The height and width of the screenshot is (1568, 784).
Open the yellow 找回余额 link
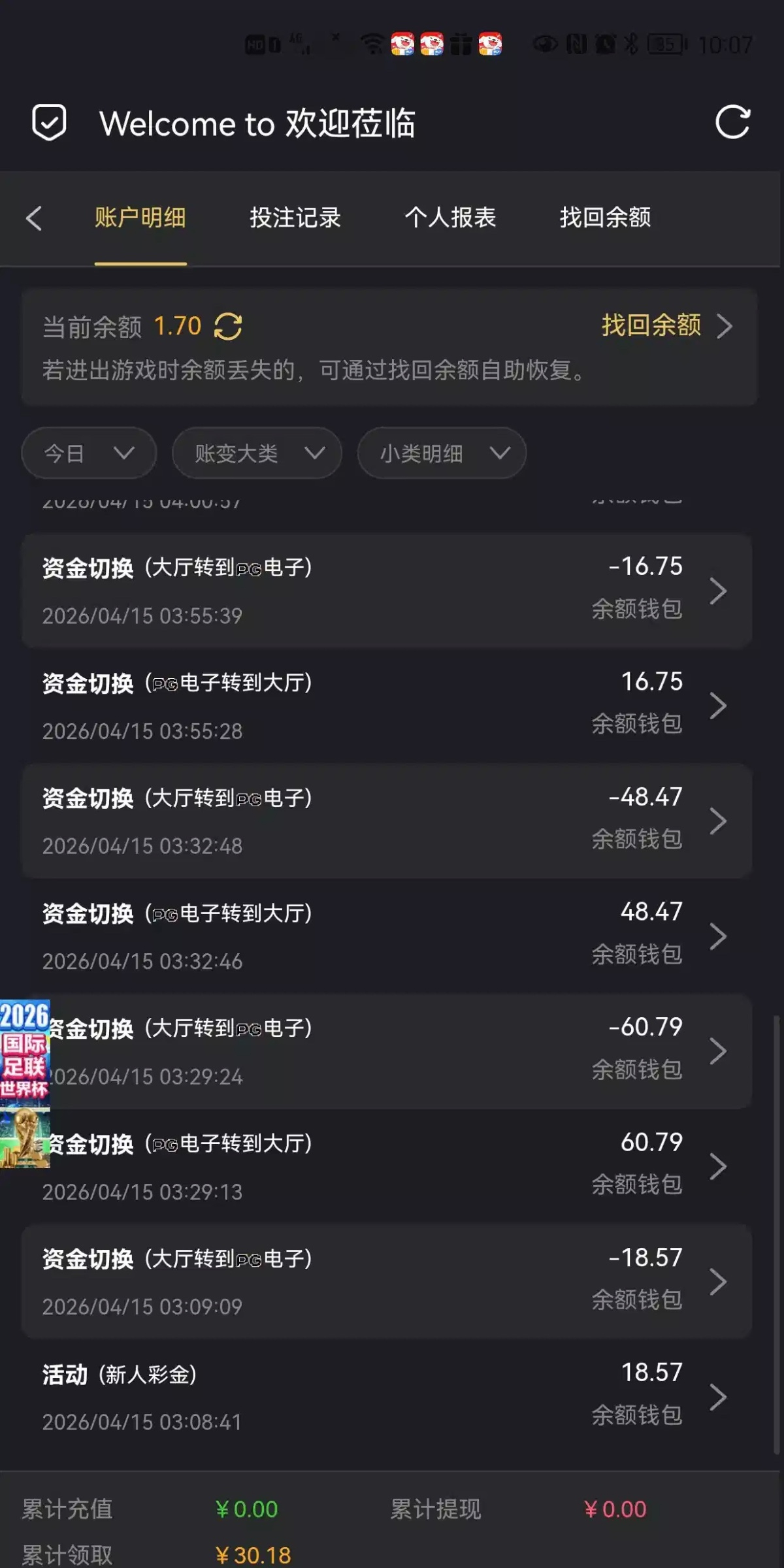(x=665, y=325)
